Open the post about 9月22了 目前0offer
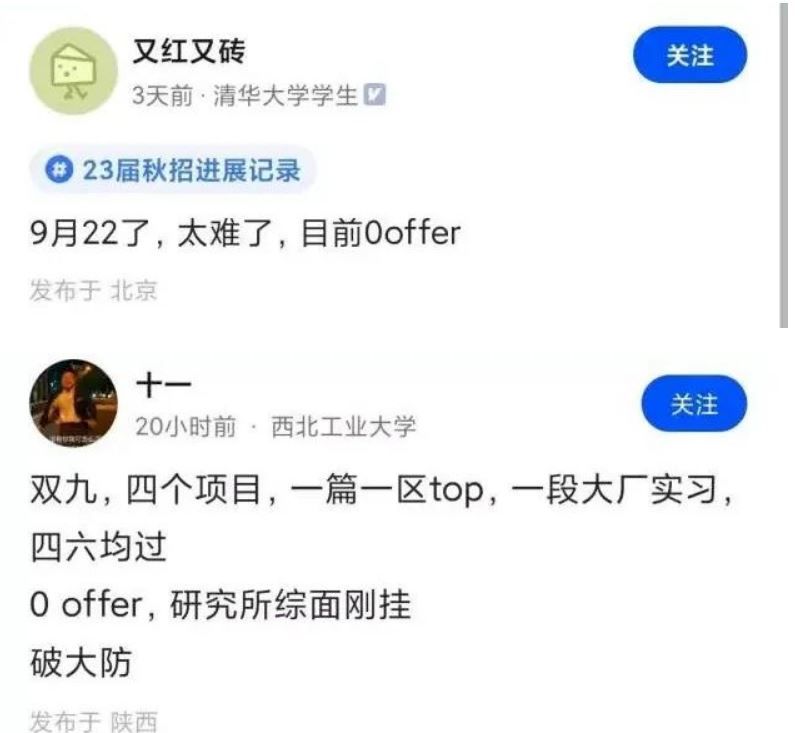This screenshot has width=801, height=733. pyautogui.click(x=245, y=233)
